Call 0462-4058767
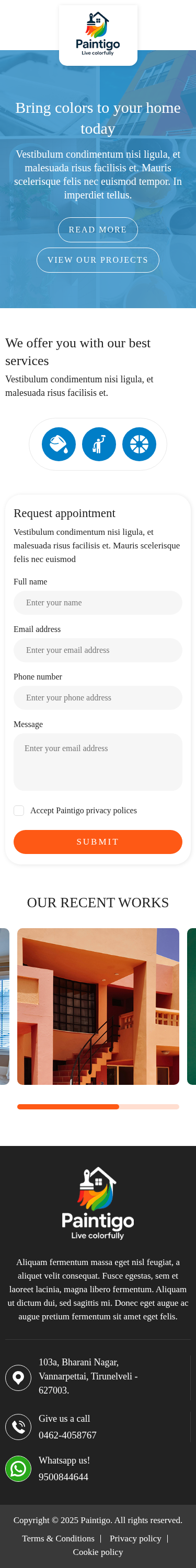 coord(67,1435)
